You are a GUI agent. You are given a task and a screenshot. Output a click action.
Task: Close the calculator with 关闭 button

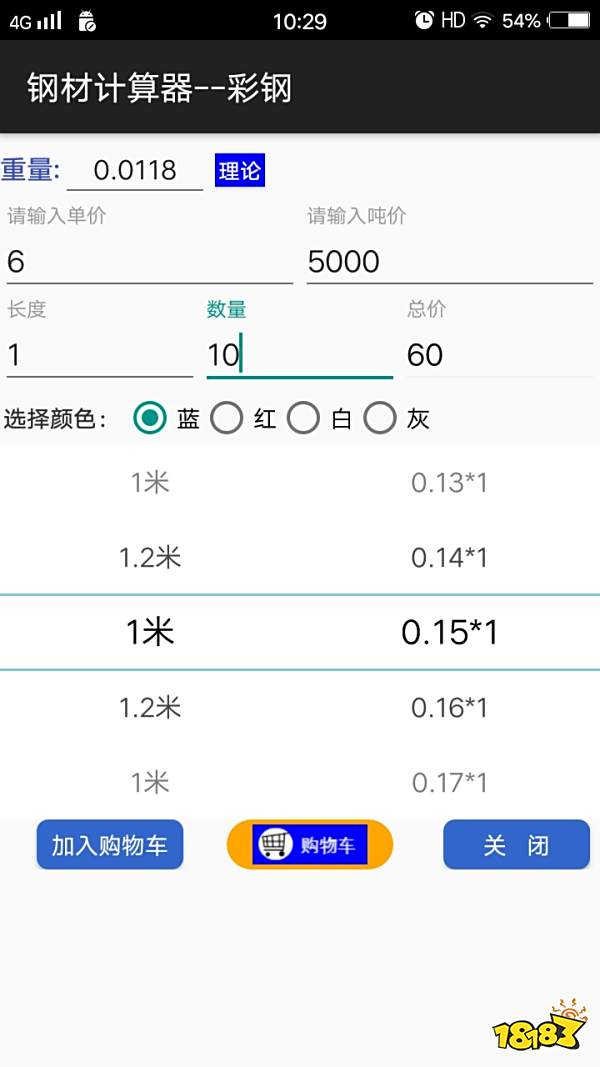coord(516,845)
